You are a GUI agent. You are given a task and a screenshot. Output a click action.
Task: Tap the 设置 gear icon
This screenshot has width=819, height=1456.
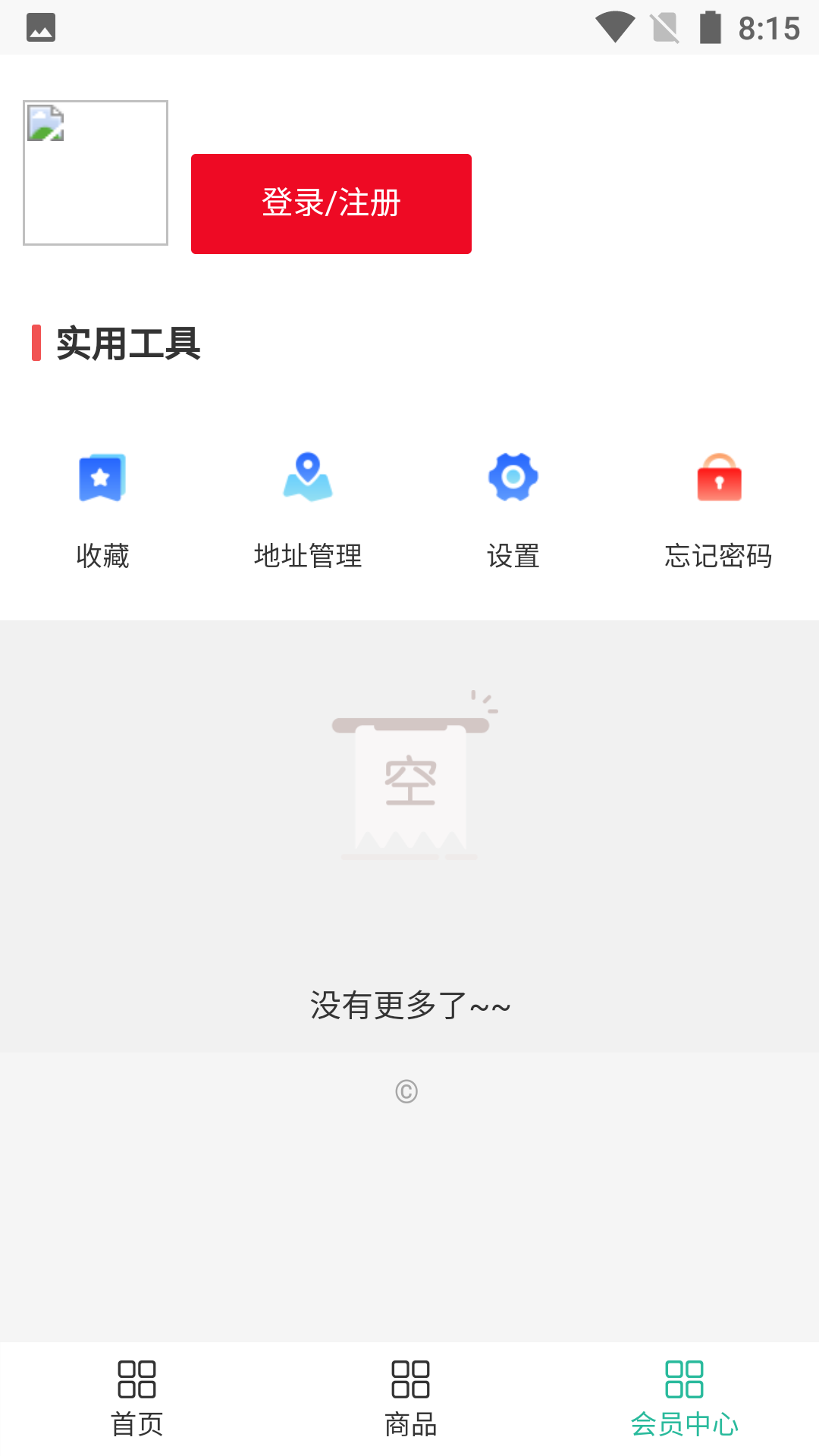click(x=513, y=477)
